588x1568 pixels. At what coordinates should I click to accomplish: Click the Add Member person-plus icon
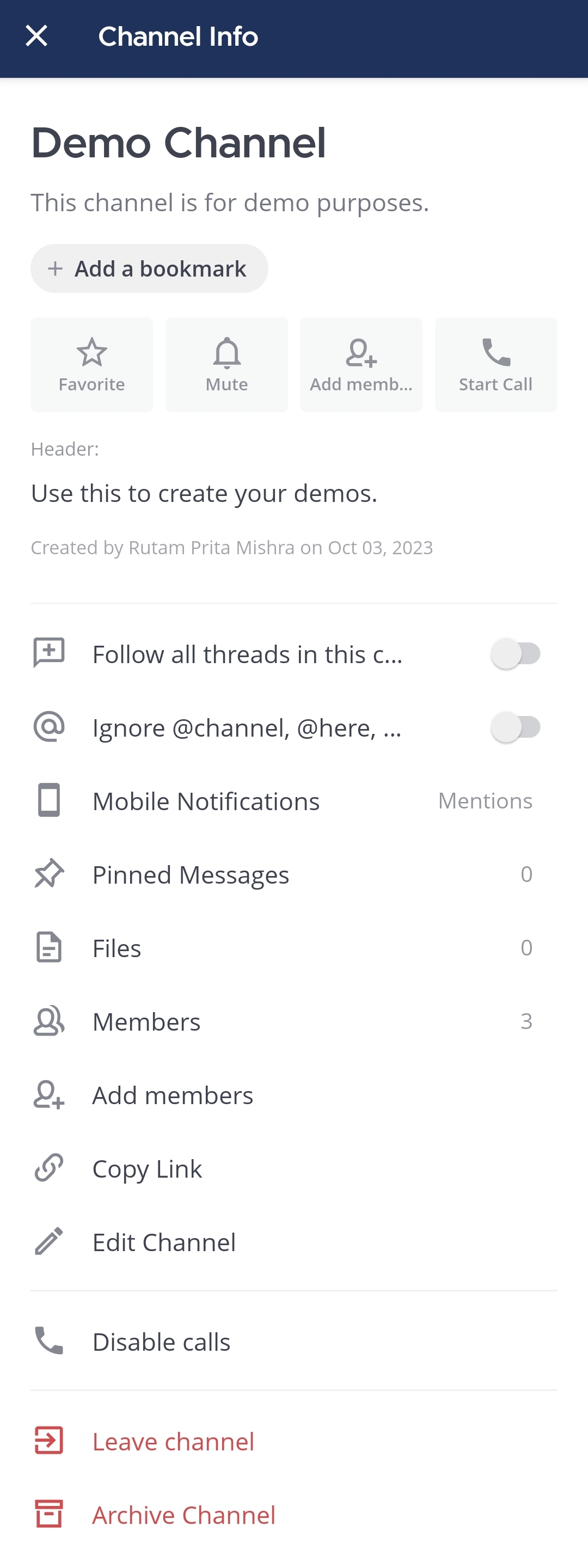point(360,352)
